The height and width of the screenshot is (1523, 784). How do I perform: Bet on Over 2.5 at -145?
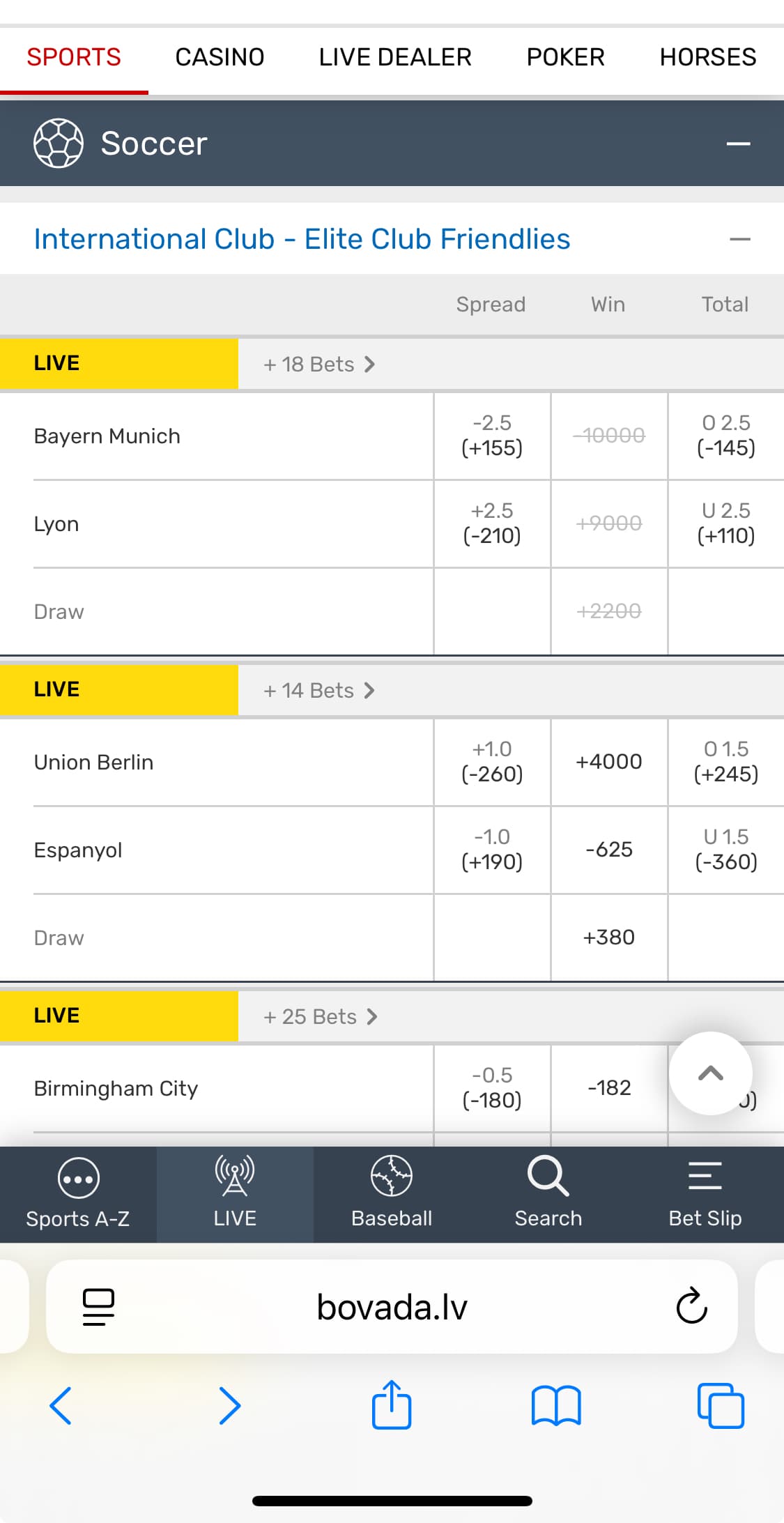725,436
